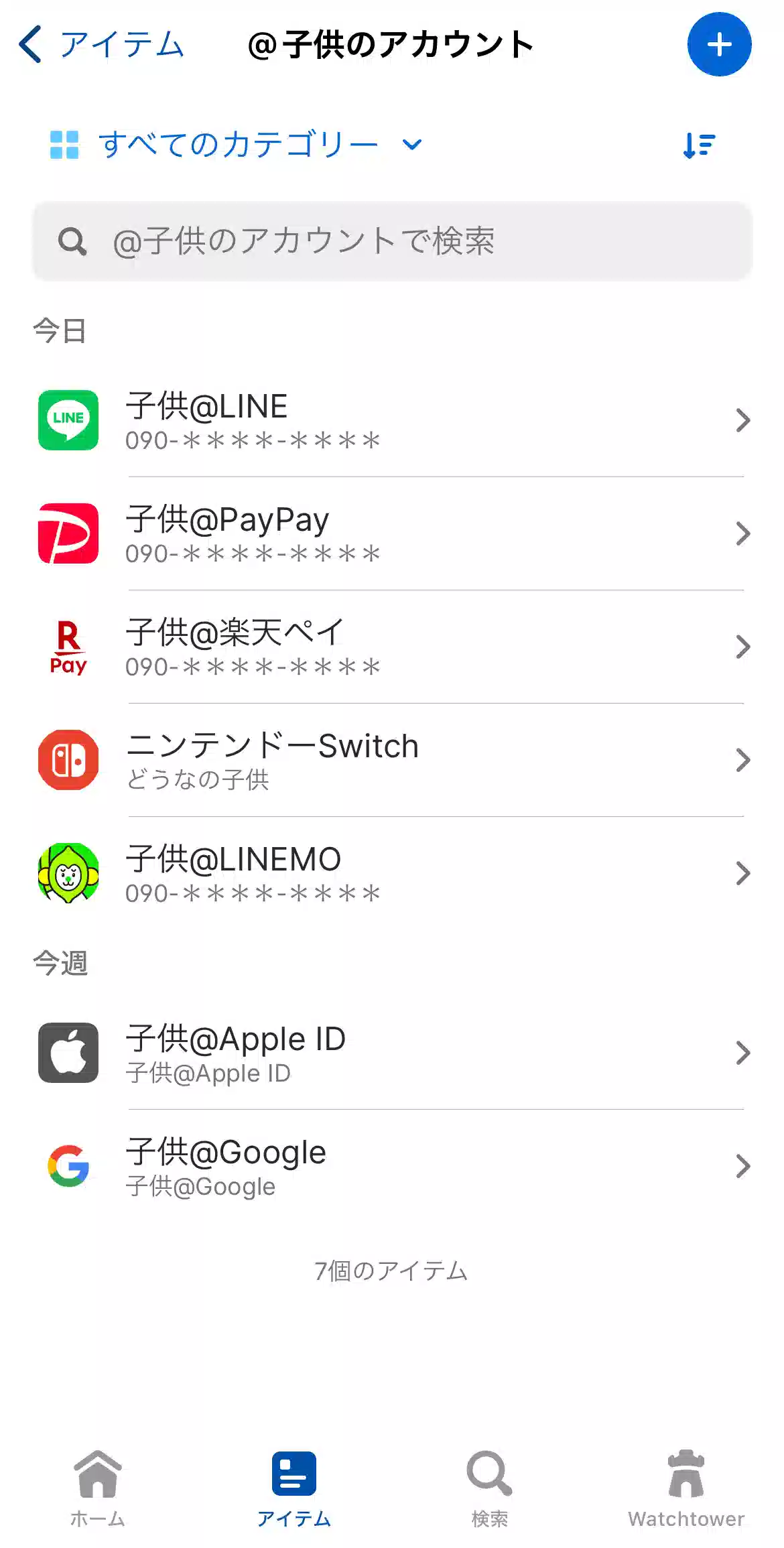Switch to the ホーム tab

click(98, 1488)
